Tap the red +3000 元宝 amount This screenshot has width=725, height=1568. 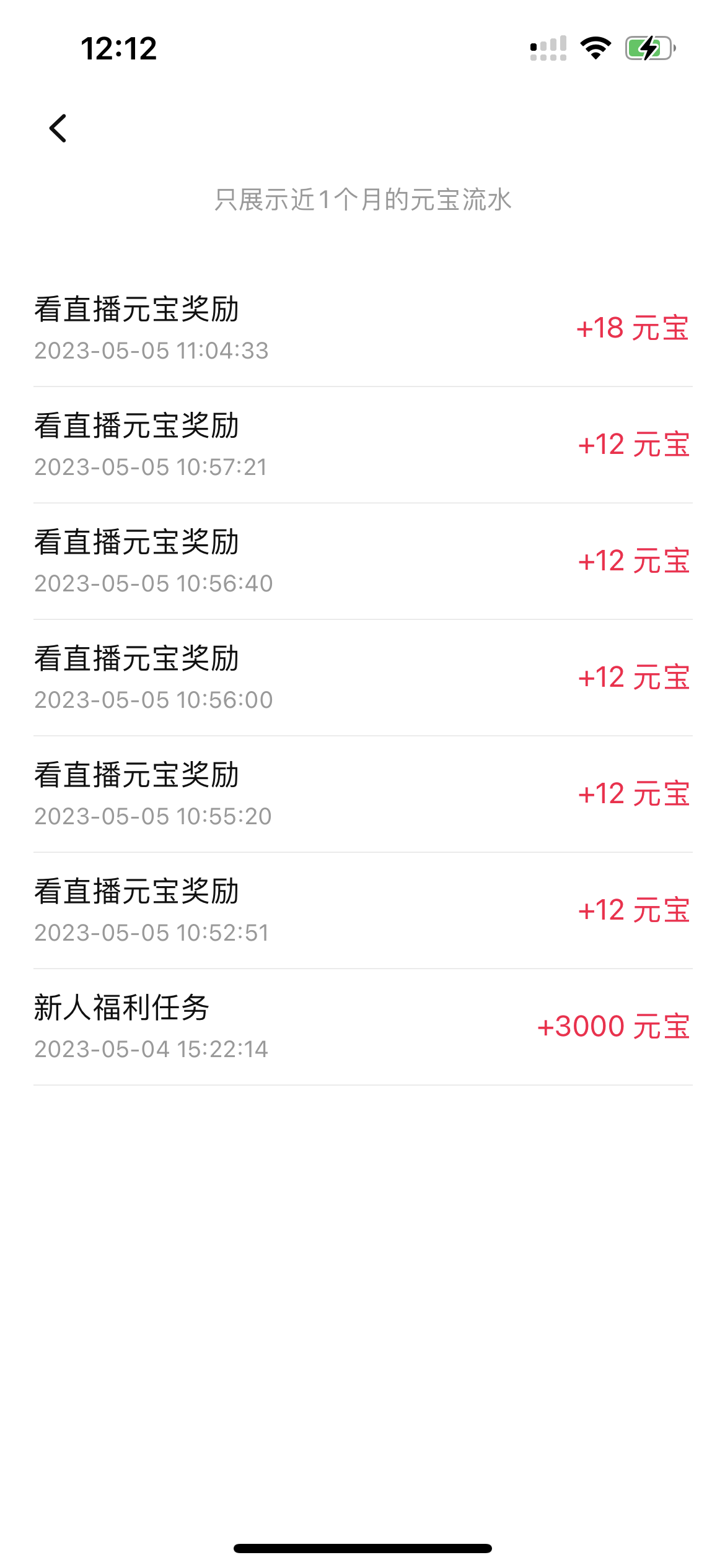[x=612, y=1027]
